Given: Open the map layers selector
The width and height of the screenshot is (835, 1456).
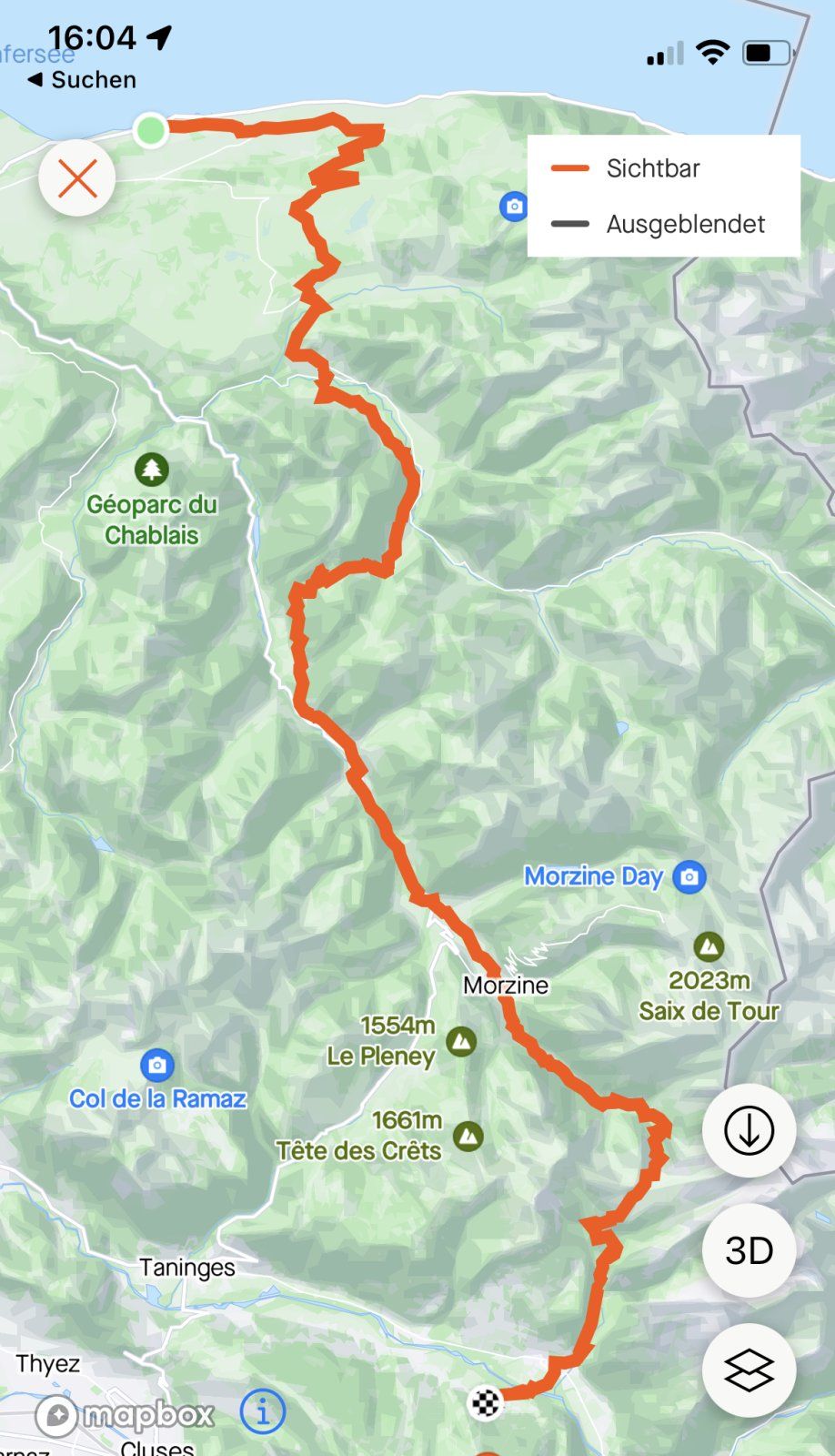Looking at the screenshot, I should point(749,1370).
